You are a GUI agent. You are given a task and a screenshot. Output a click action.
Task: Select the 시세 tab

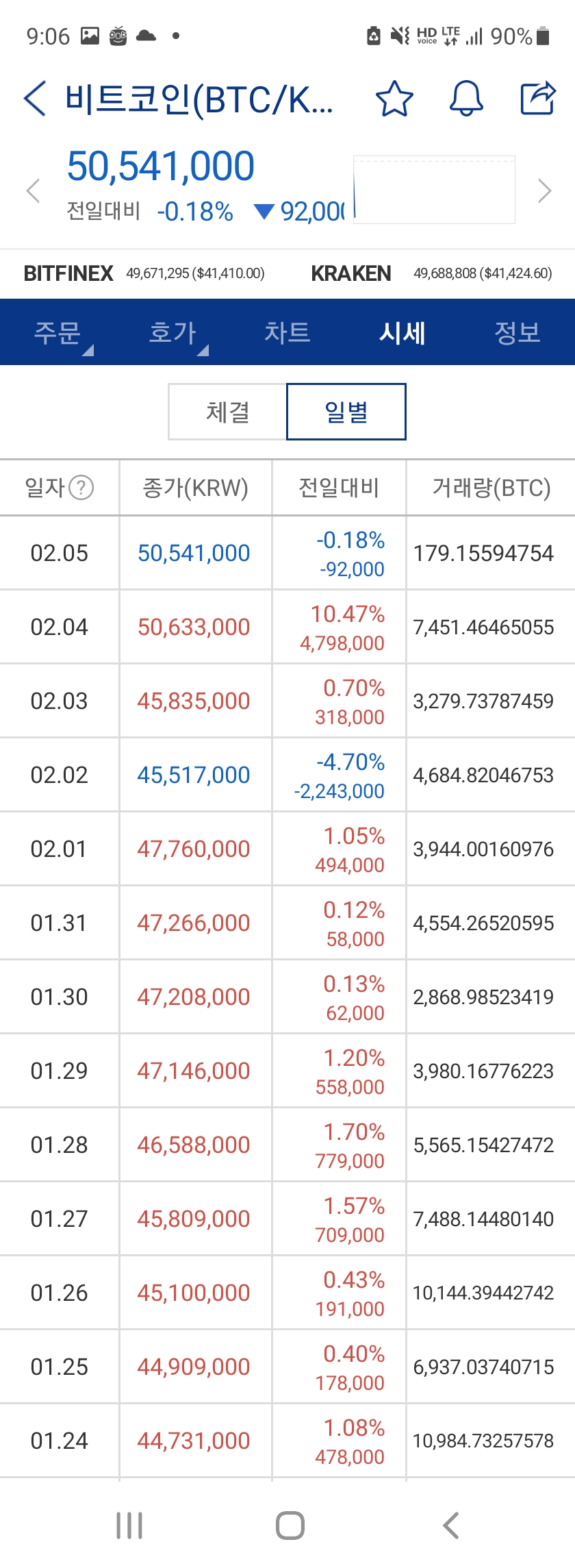click(402, 333)
